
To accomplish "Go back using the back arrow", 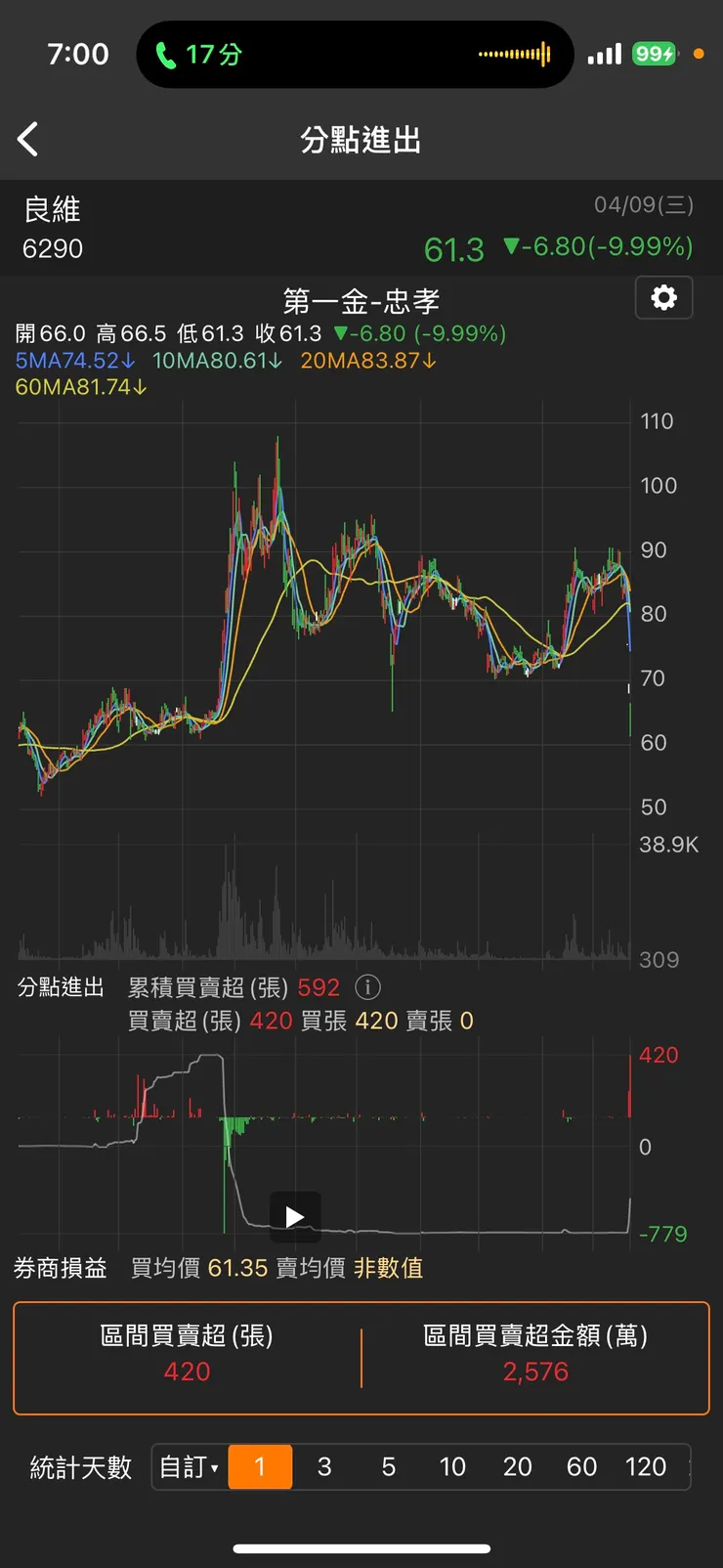I will [x=26, y=139].
